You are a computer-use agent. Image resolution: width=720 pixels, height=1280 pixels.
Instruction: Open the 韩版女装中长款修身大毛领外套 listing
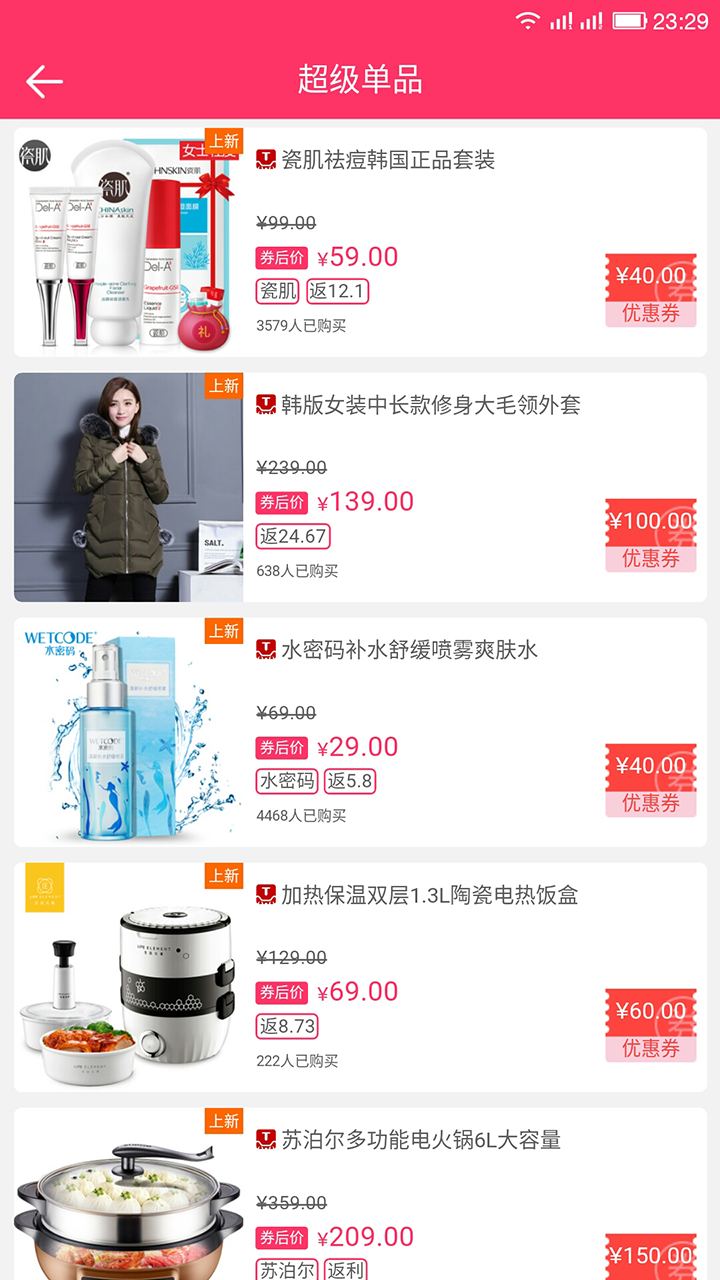click(x=430, y=405)
